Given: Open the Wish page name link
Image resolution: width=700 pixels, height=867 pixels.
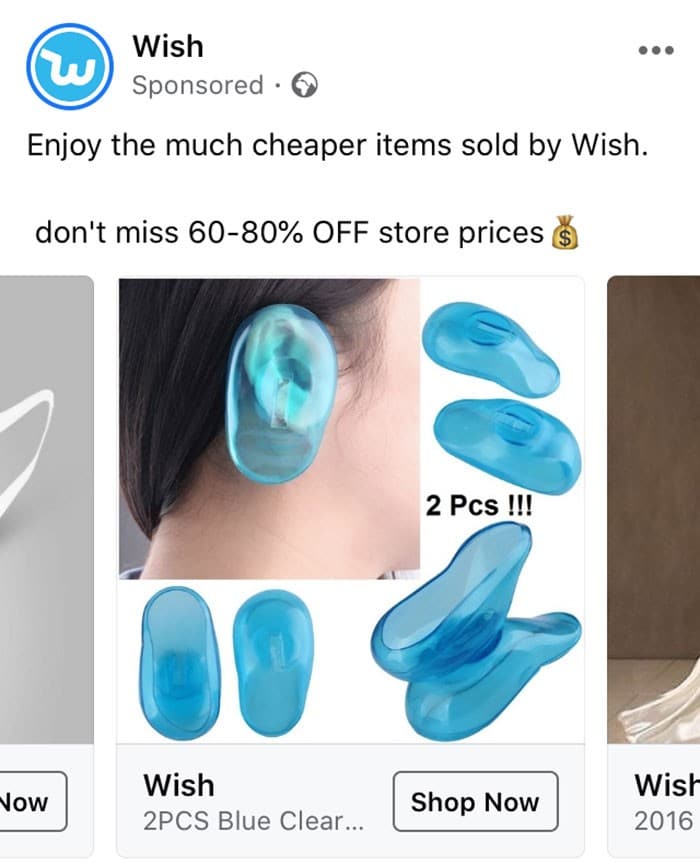Looking at the screenshot, I should point(167,47).
